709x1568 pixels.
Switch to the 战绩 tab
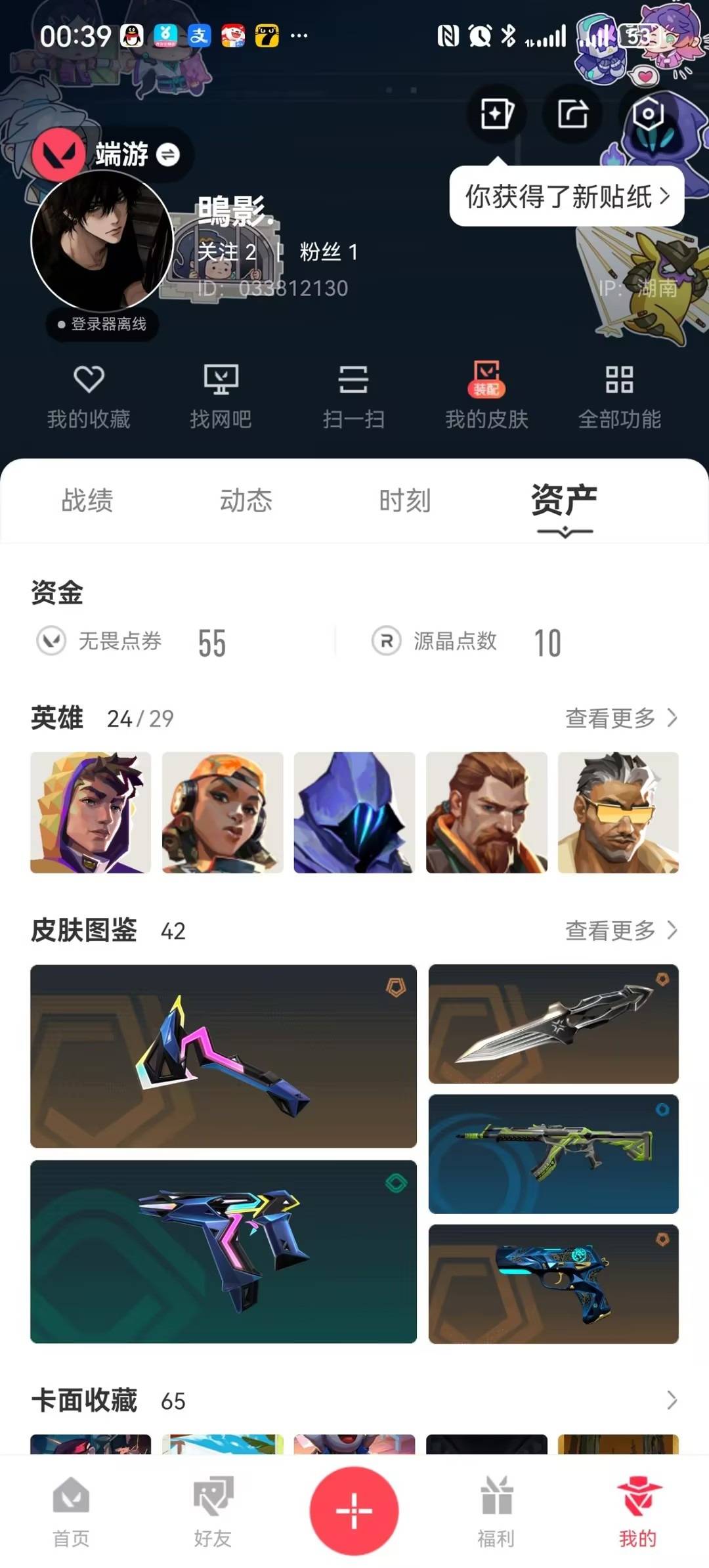pyautogui.click(x=89, y=501)
